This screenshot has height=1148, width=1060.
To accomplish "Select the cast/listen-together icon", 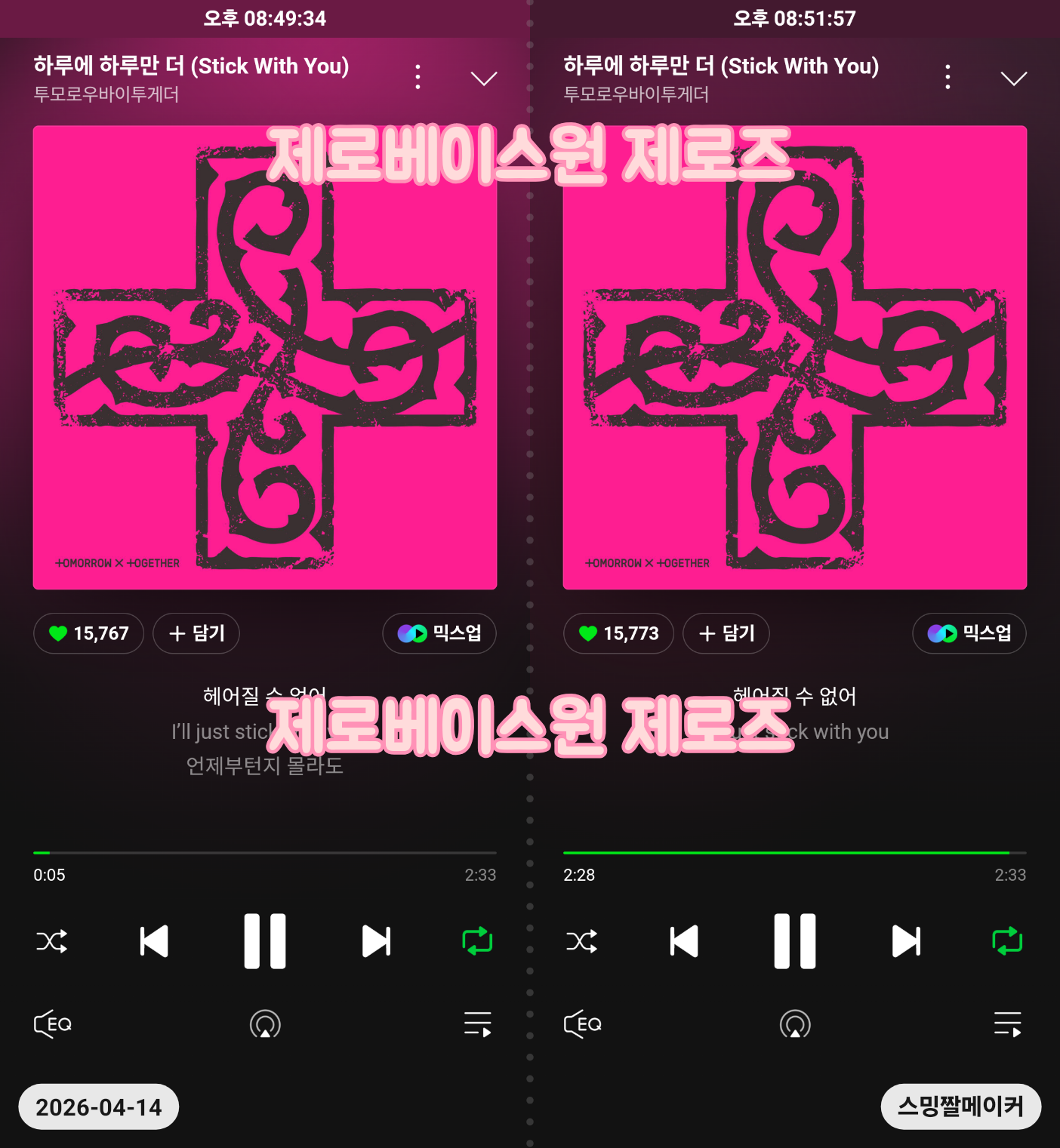I will (x=263, y=1024).
